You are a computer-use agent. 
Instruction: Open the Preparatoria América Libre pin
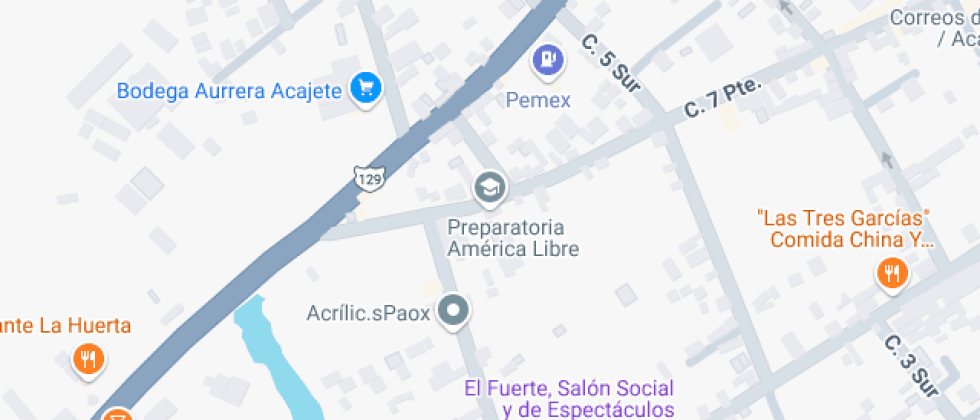pos(489,188)
